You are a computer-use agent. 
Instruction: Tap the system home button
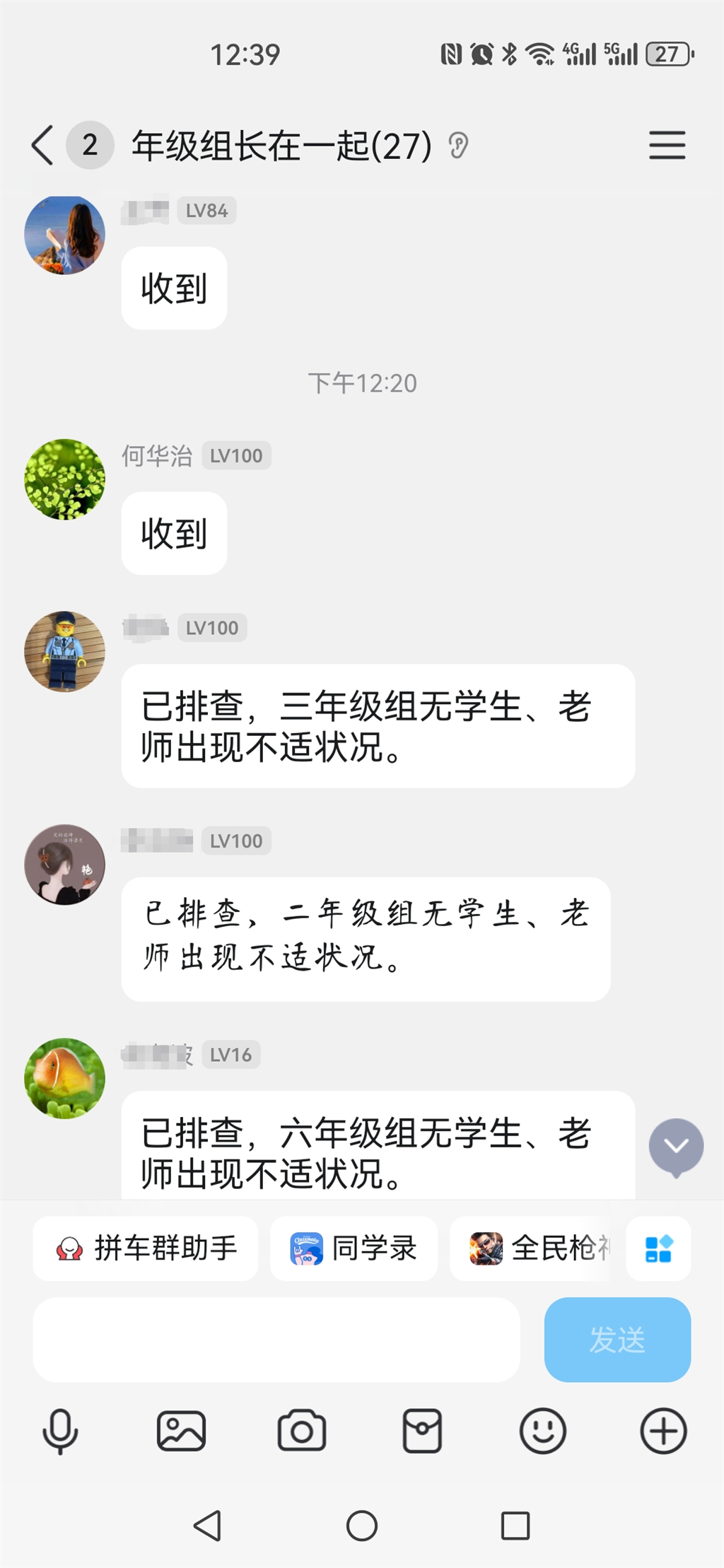(x=362, y=1526)
